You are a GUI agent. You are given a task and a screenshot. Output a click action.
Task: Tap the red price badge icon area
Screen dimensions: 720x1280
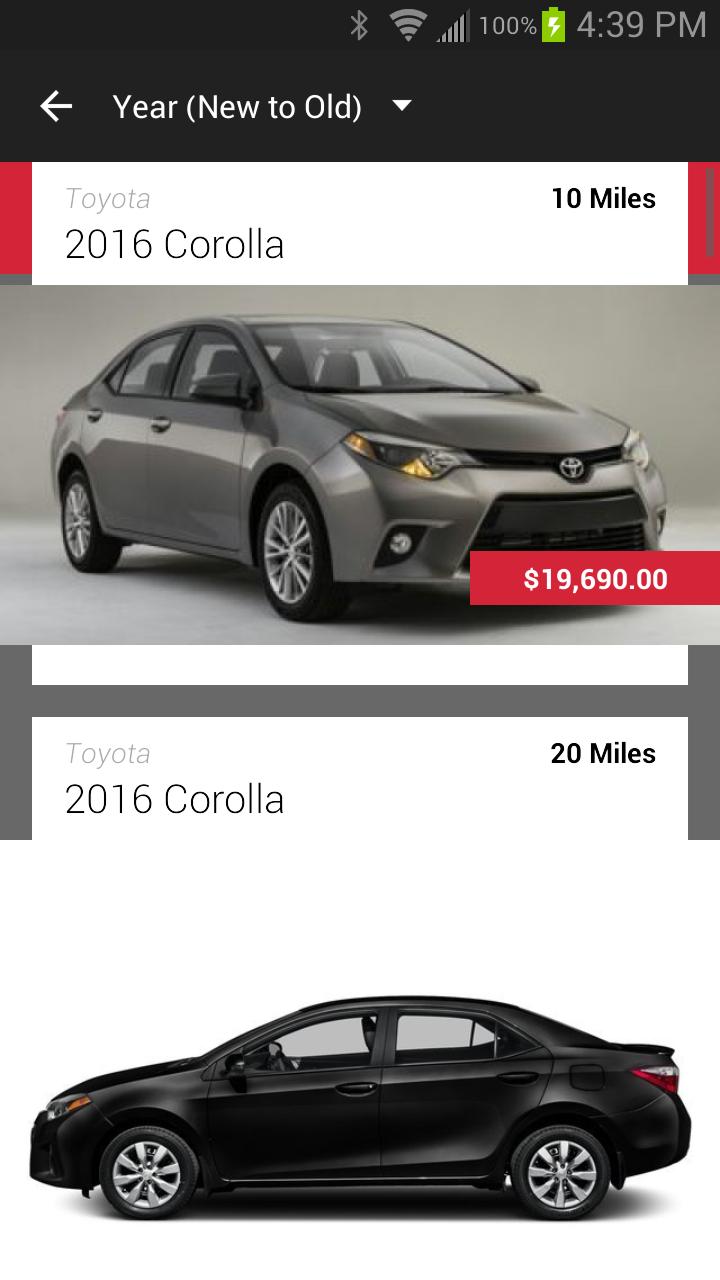click(x=596, y=579)
